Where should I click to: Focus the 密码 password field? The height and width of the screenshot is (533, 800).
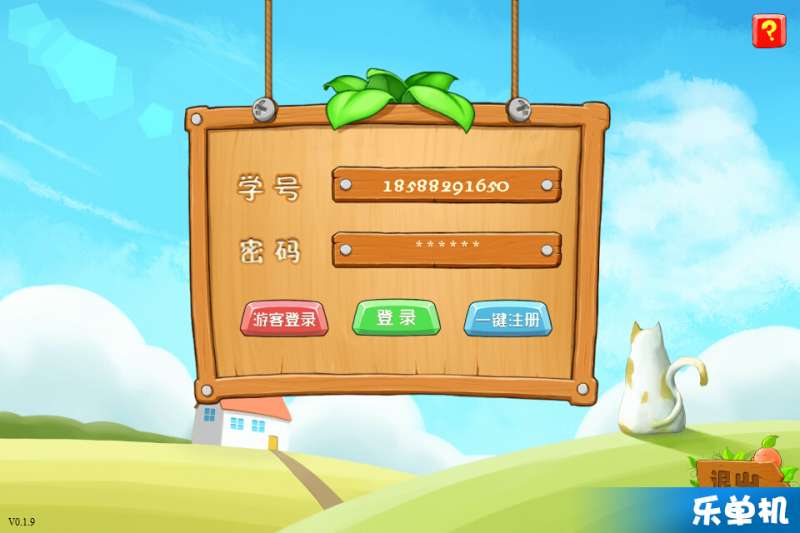[446, 248]
